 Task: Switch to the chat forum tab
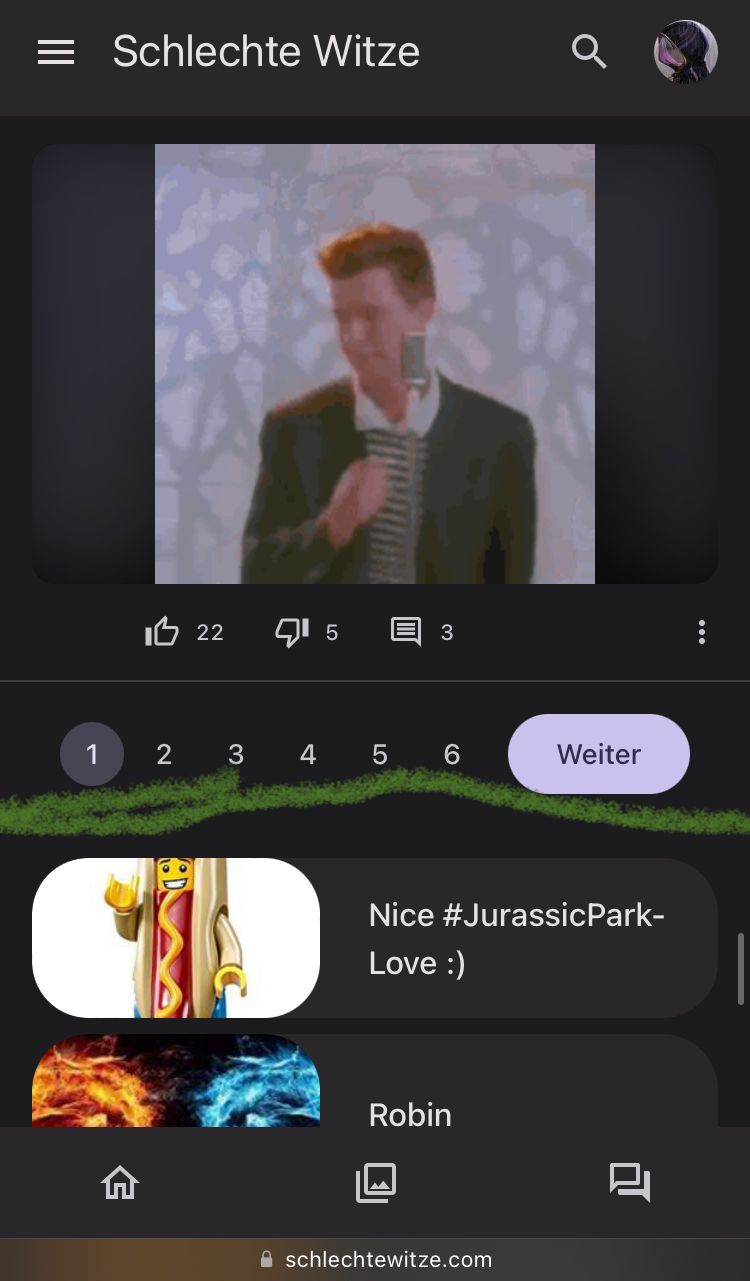click(x=630, y=1183)
